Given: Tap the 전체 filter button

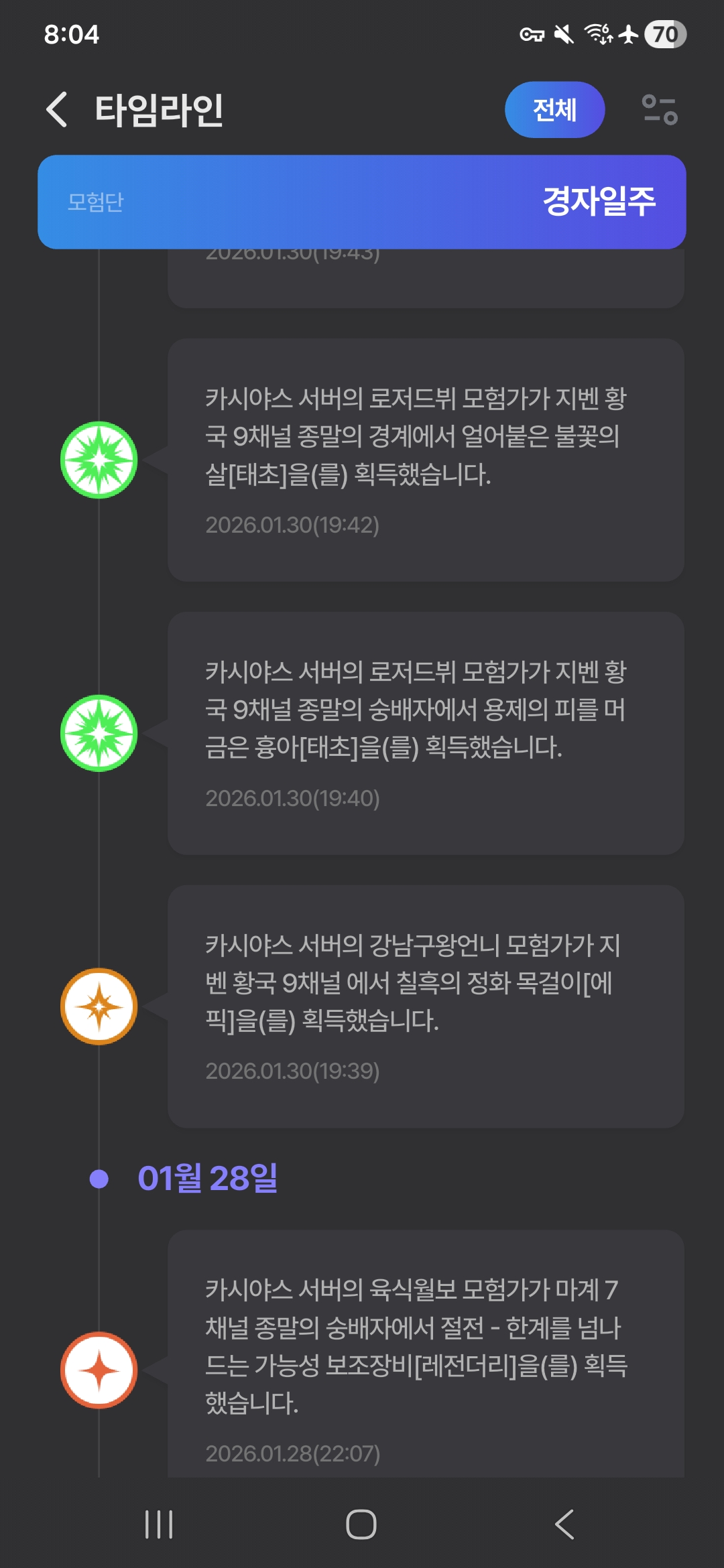Looking at the screenshot, I should [554, 110].
